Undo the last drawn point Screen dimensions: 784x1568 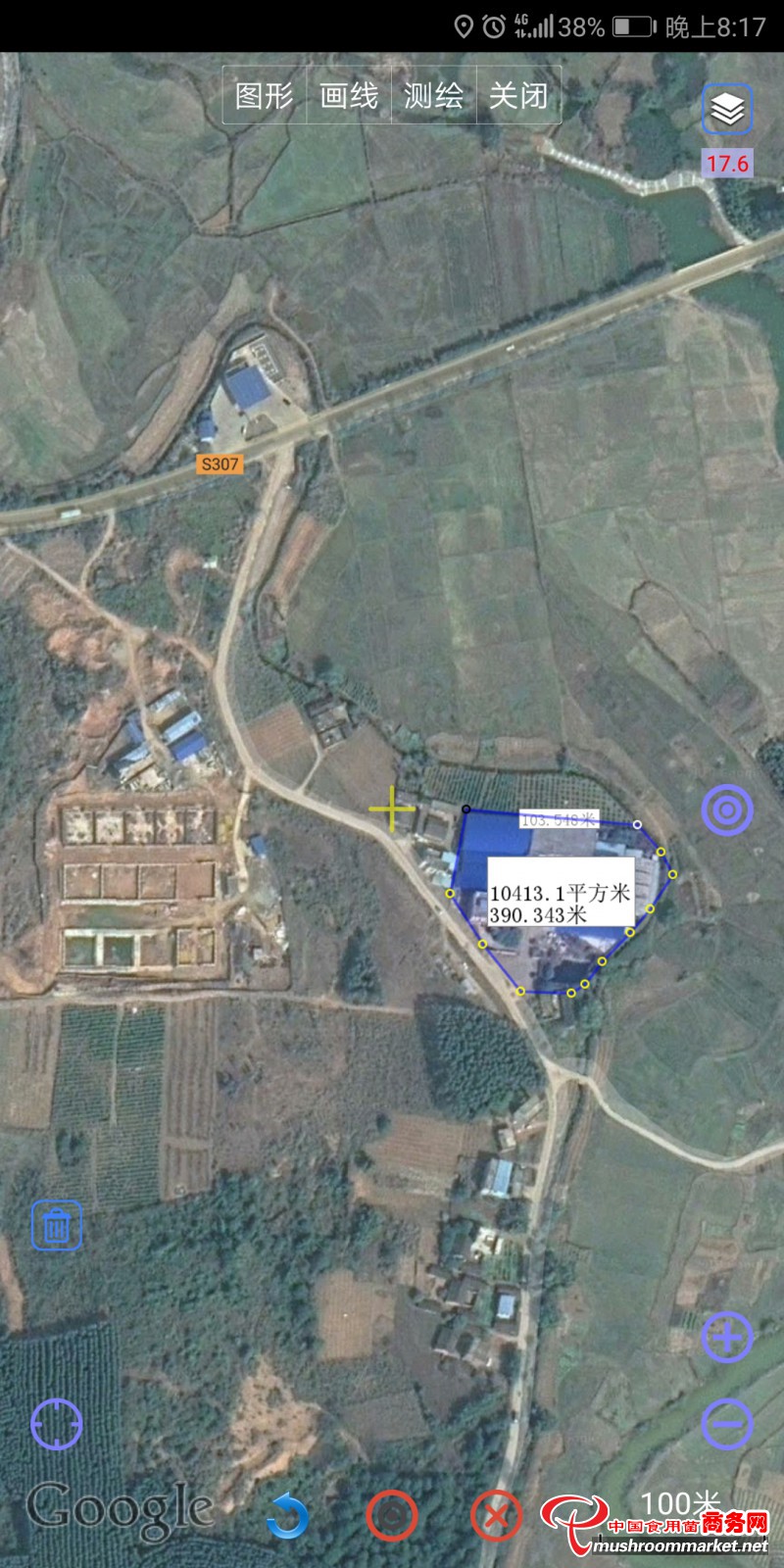click(x=288, y=1516)
